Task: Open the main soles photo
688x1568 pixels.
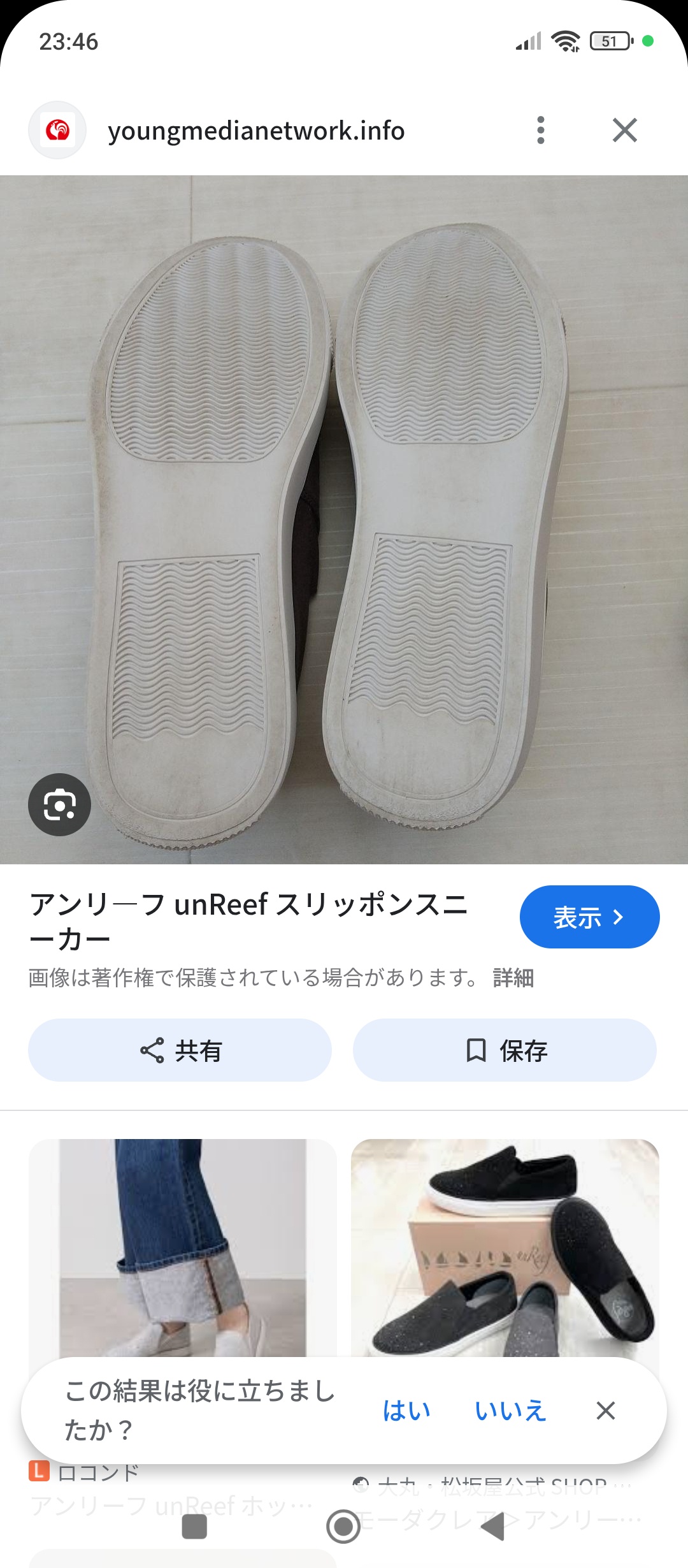Action: tap(344, 519)
